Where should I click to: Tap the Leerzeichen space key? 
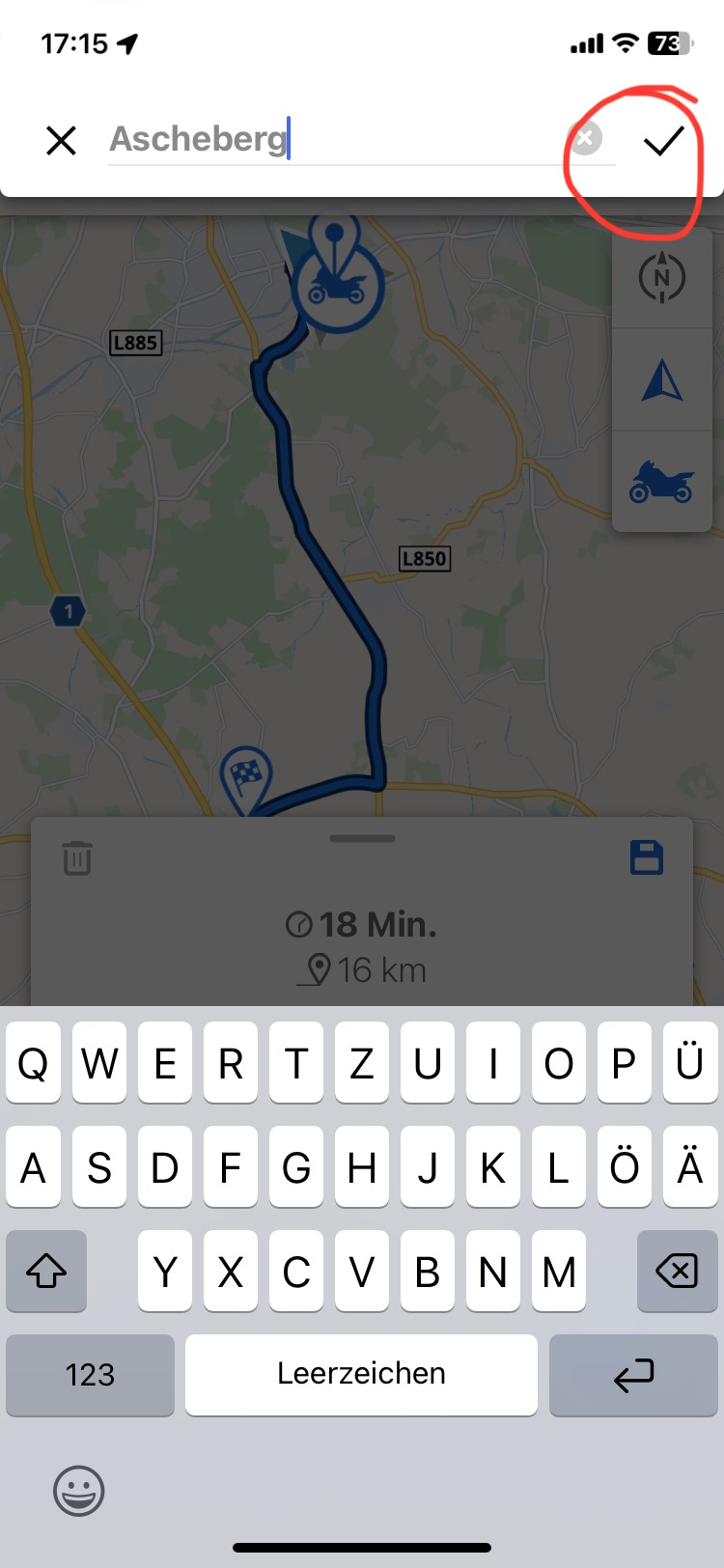tap(361, 1374)
